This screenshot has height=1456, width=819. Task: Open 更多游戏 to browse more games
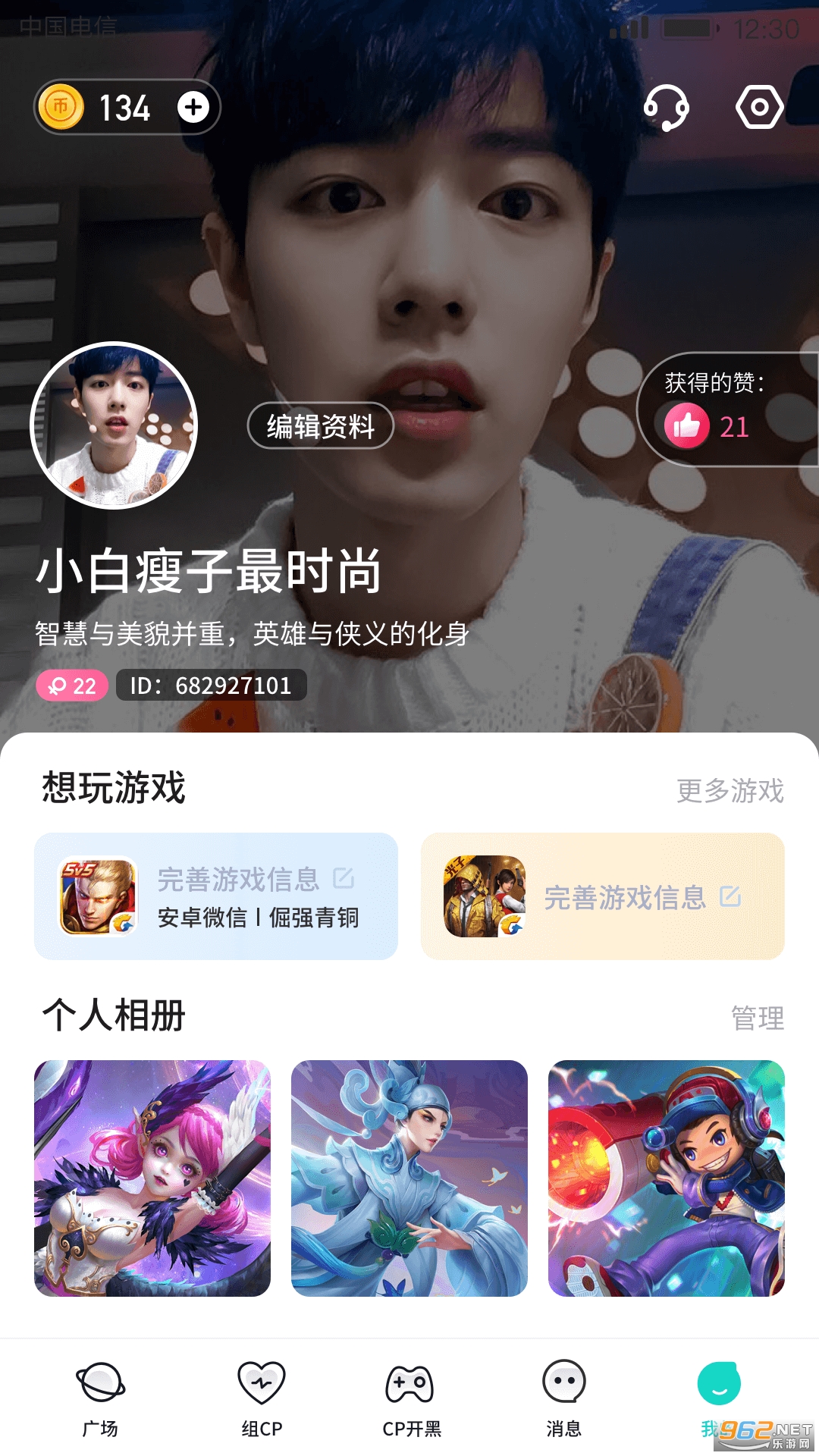click(730, 791)
